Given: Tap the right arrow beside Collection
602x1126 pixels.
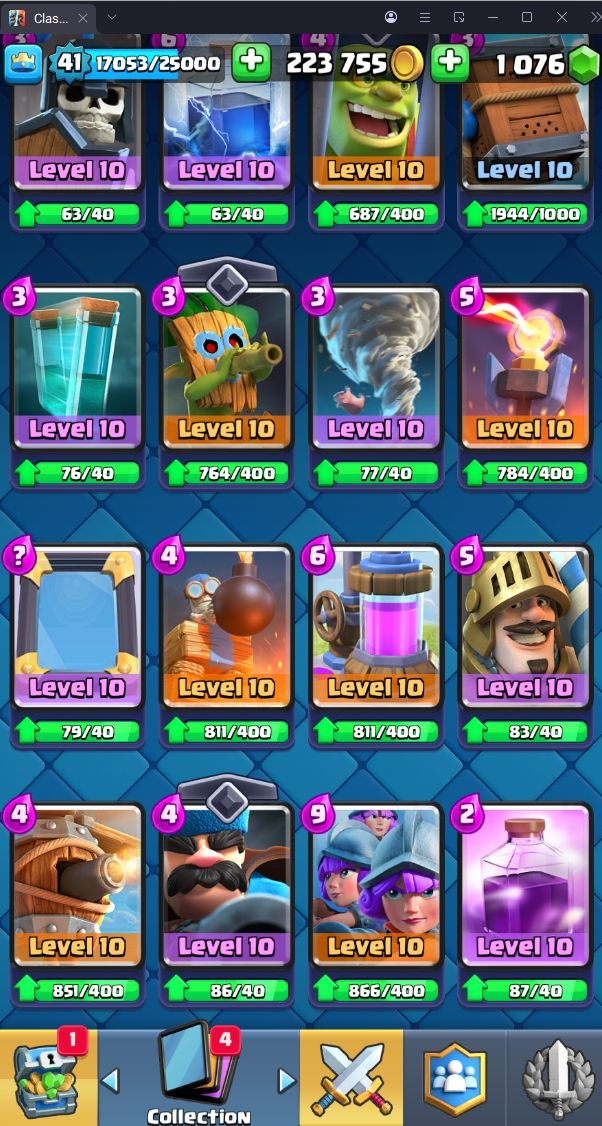Looking at the screenshot, I should [x=286, y=1080].
